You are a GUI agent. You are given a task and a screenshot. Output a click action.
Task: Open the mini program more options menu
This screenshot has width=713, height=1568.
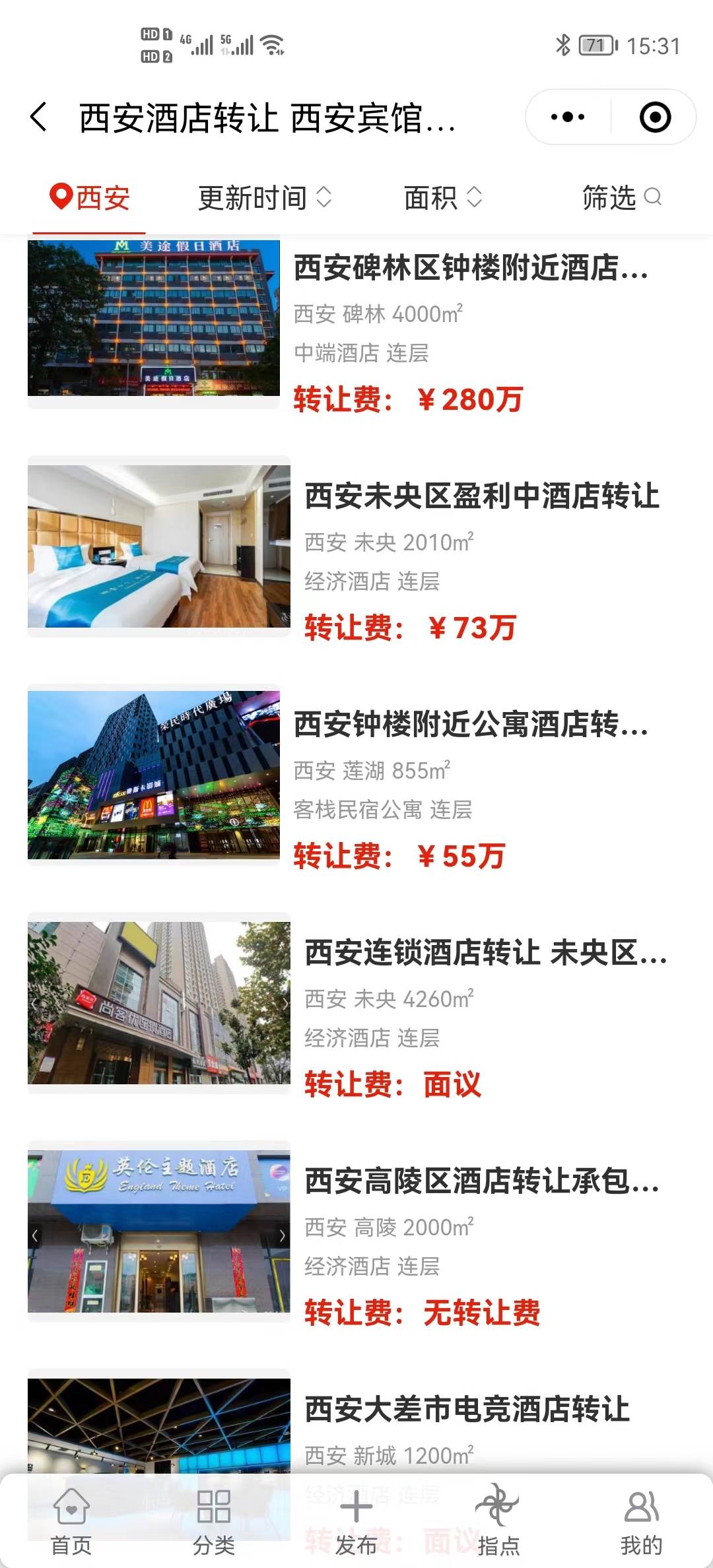coord(568,117)
